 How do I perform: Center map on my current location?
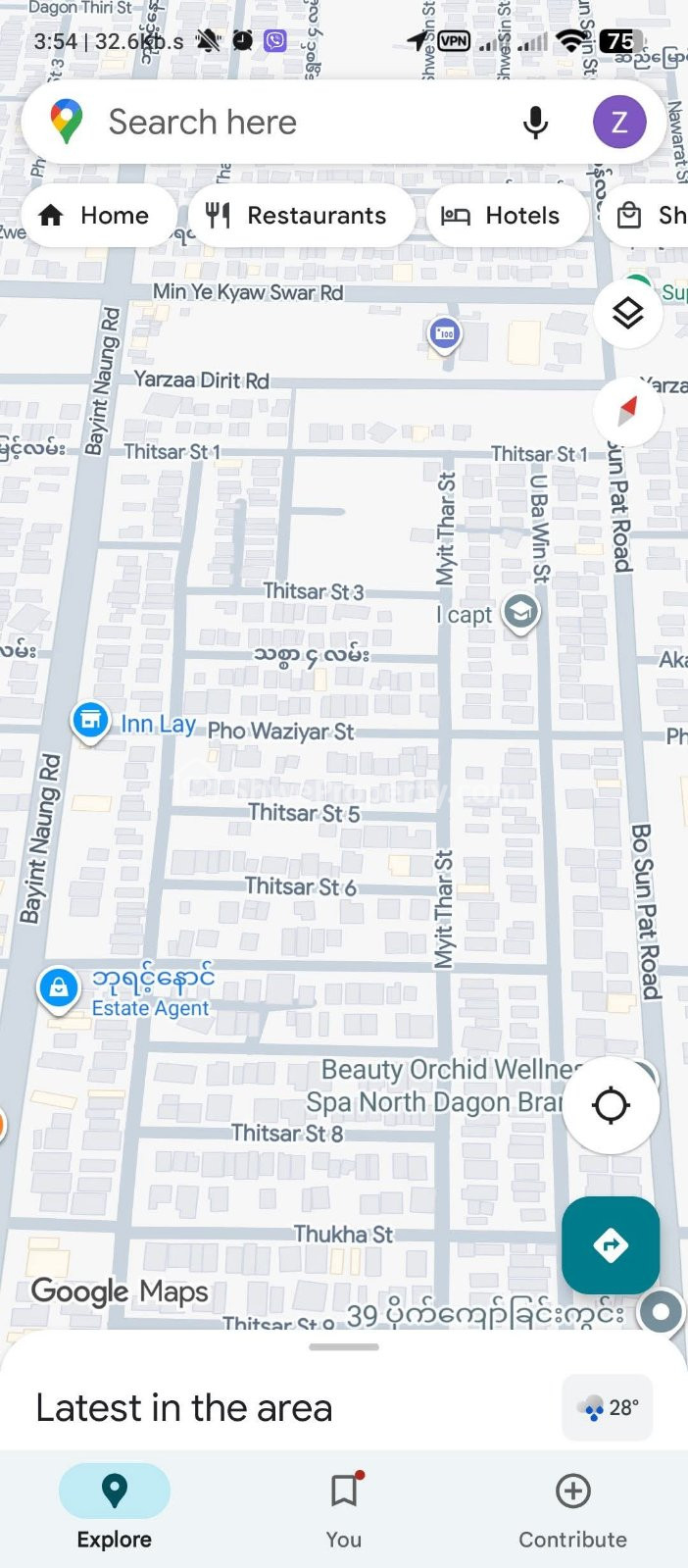click(611, 1105)
